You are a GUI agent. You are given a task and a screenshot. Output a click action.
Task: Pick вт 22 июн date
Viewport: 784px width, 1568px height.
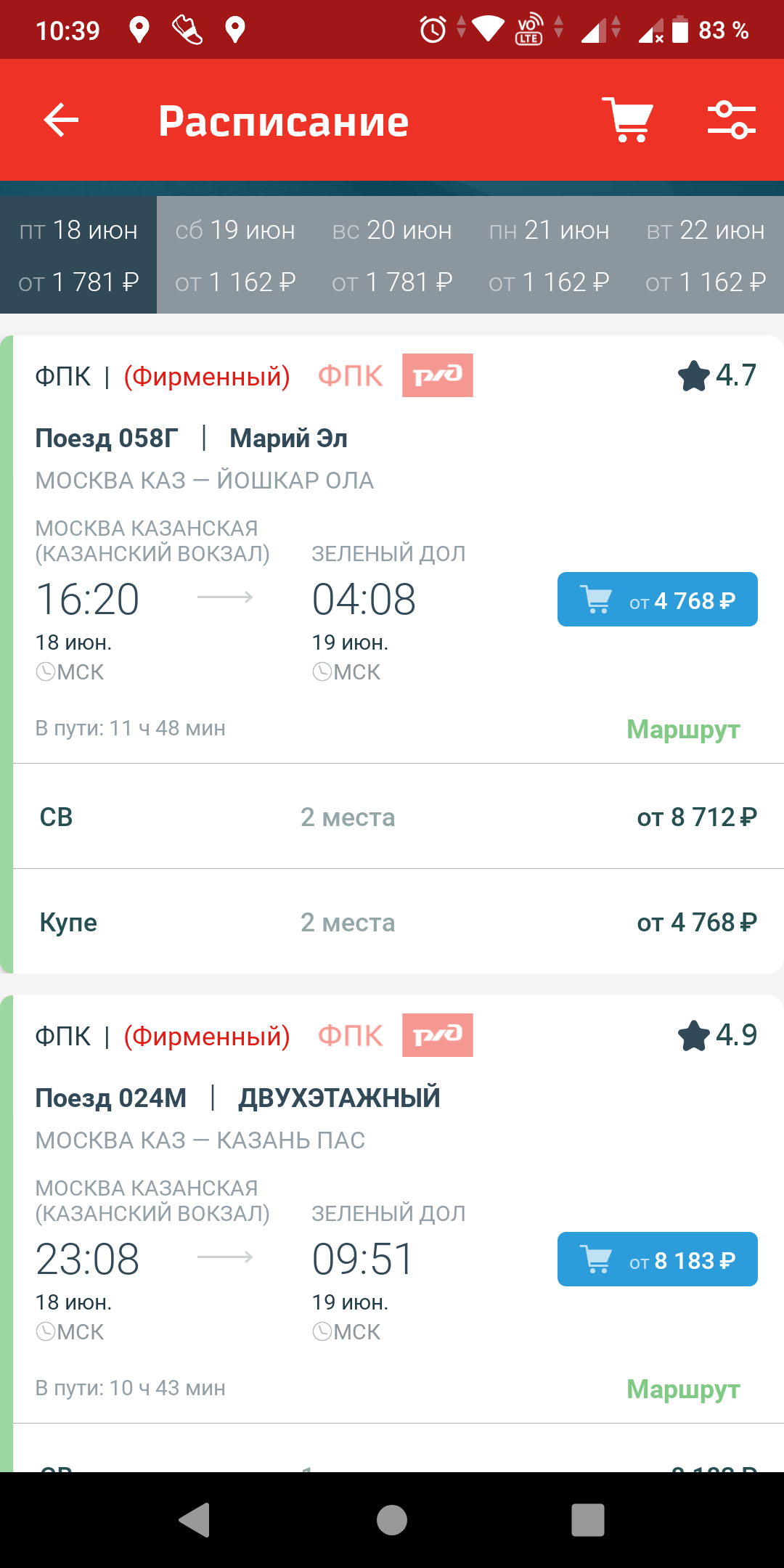(706, 255)
